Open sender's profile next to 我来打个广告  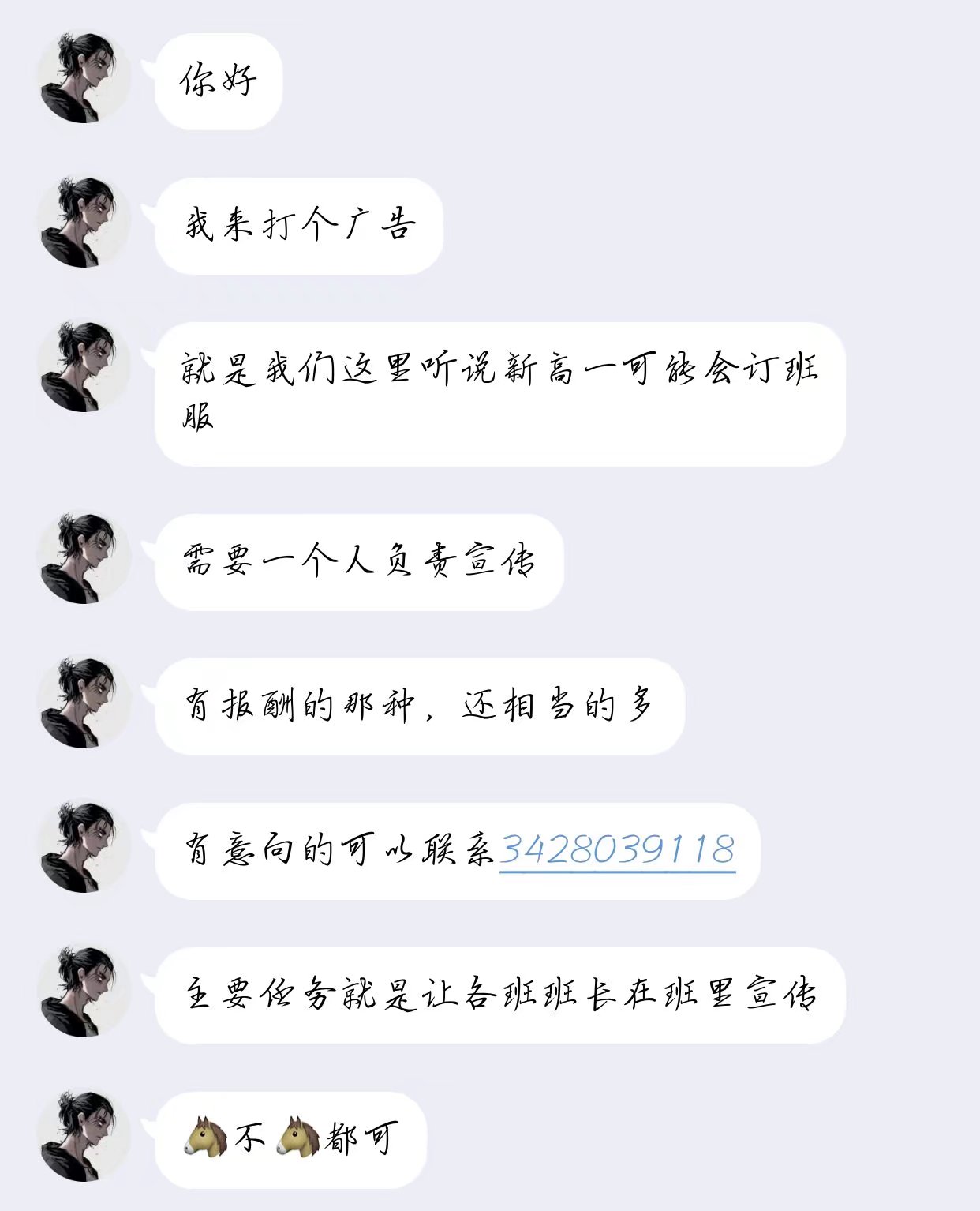click(84, 223)
